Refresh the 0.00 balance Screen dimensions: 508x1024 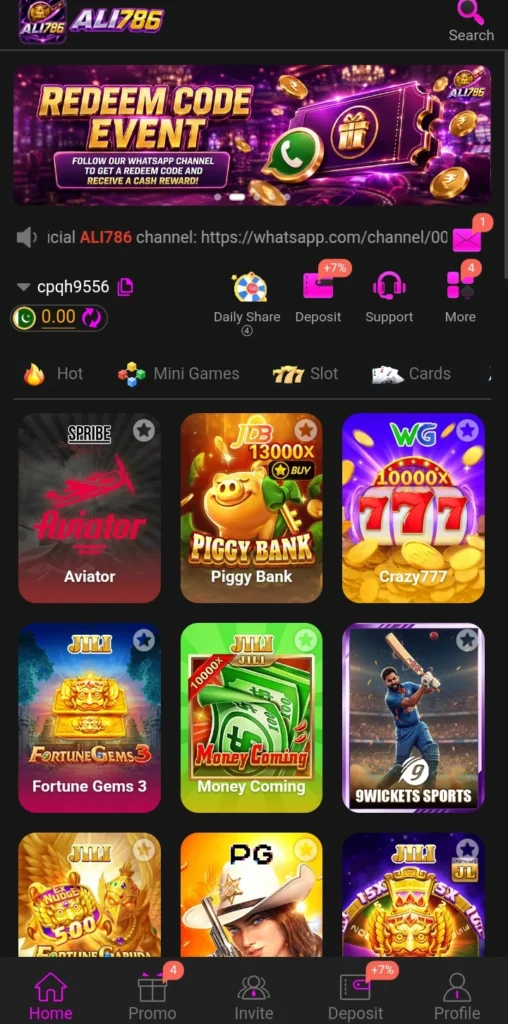91,318
